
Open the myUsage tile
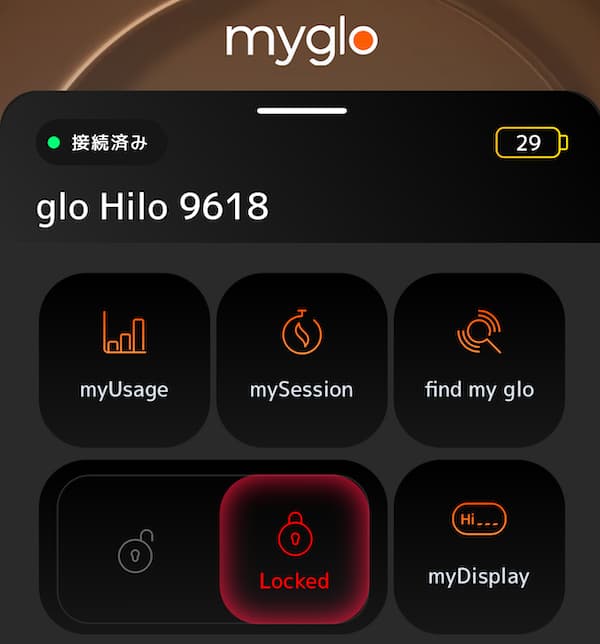124,358
